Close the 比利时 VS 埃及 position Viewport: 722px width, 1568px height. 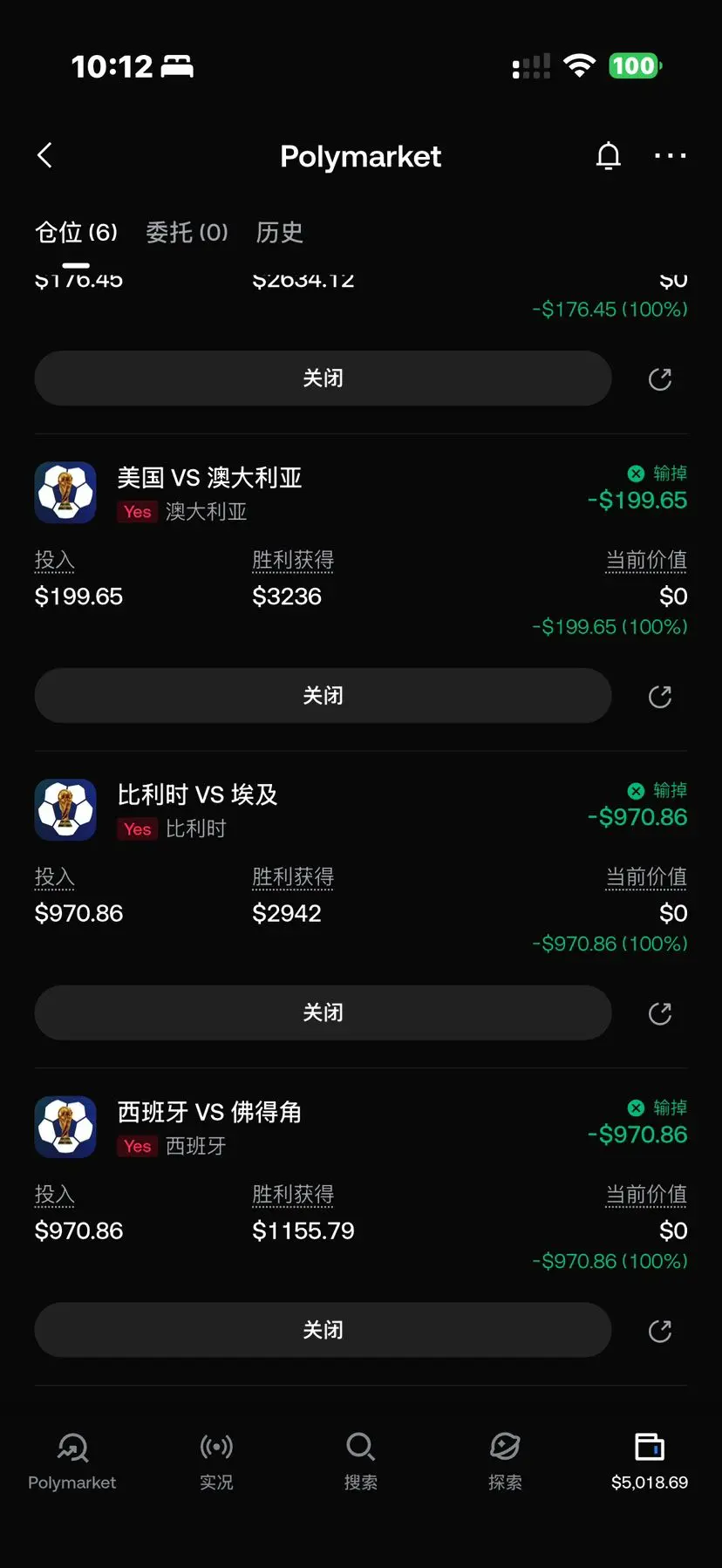323,1012
